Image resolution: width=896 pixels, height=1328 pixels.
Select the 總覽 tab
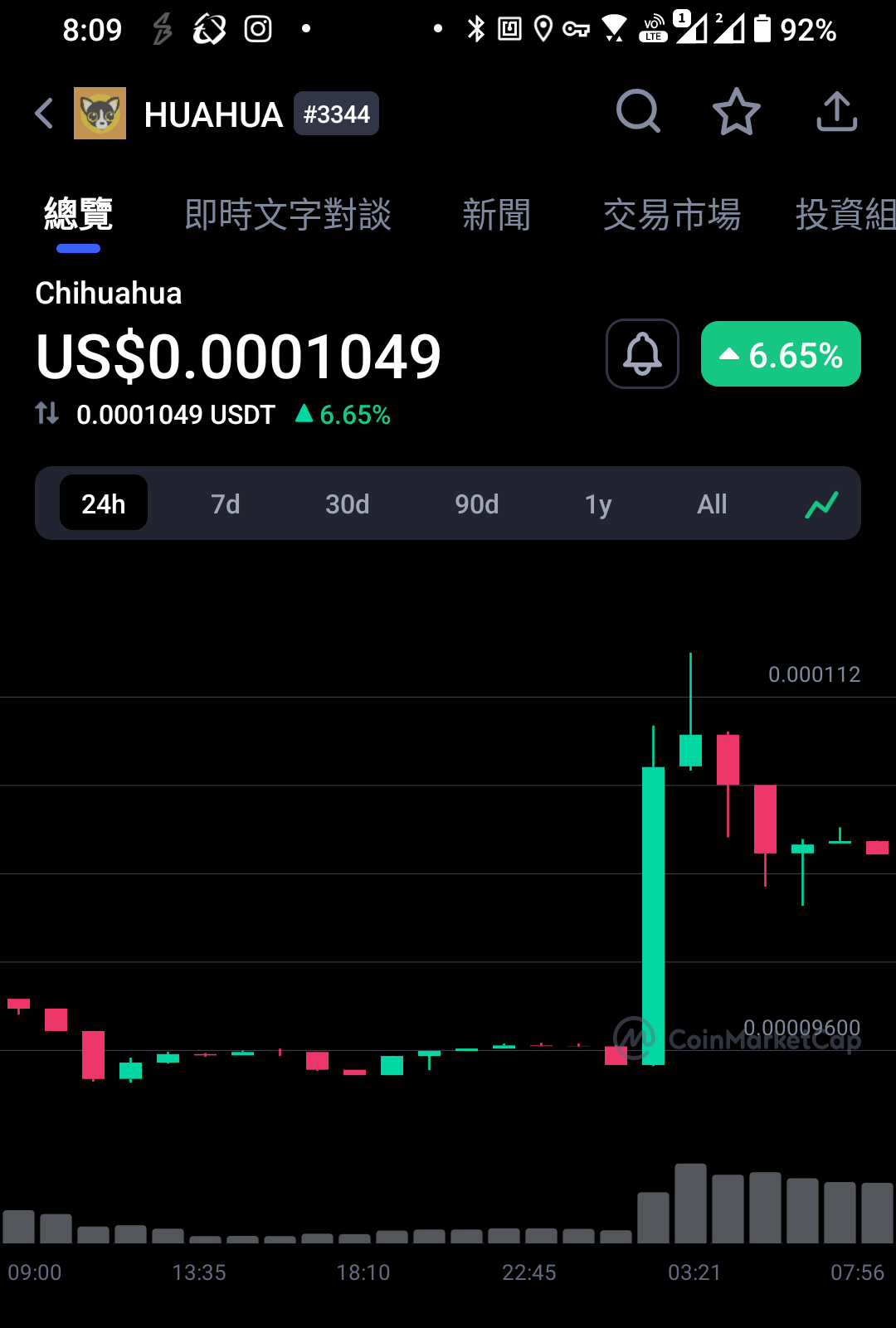[78, 215]
